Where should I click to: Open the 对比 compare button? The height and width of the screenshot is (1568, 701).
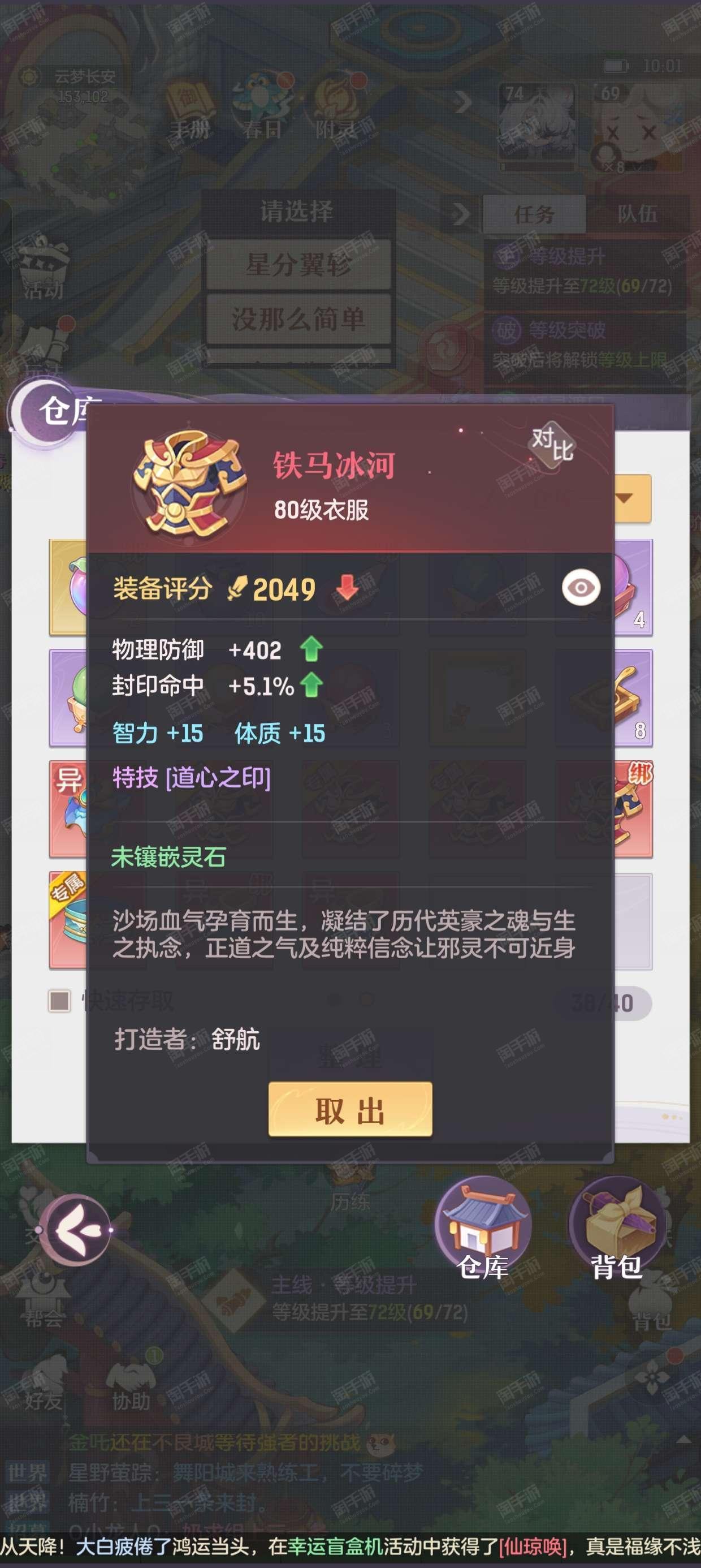[552, 445]
